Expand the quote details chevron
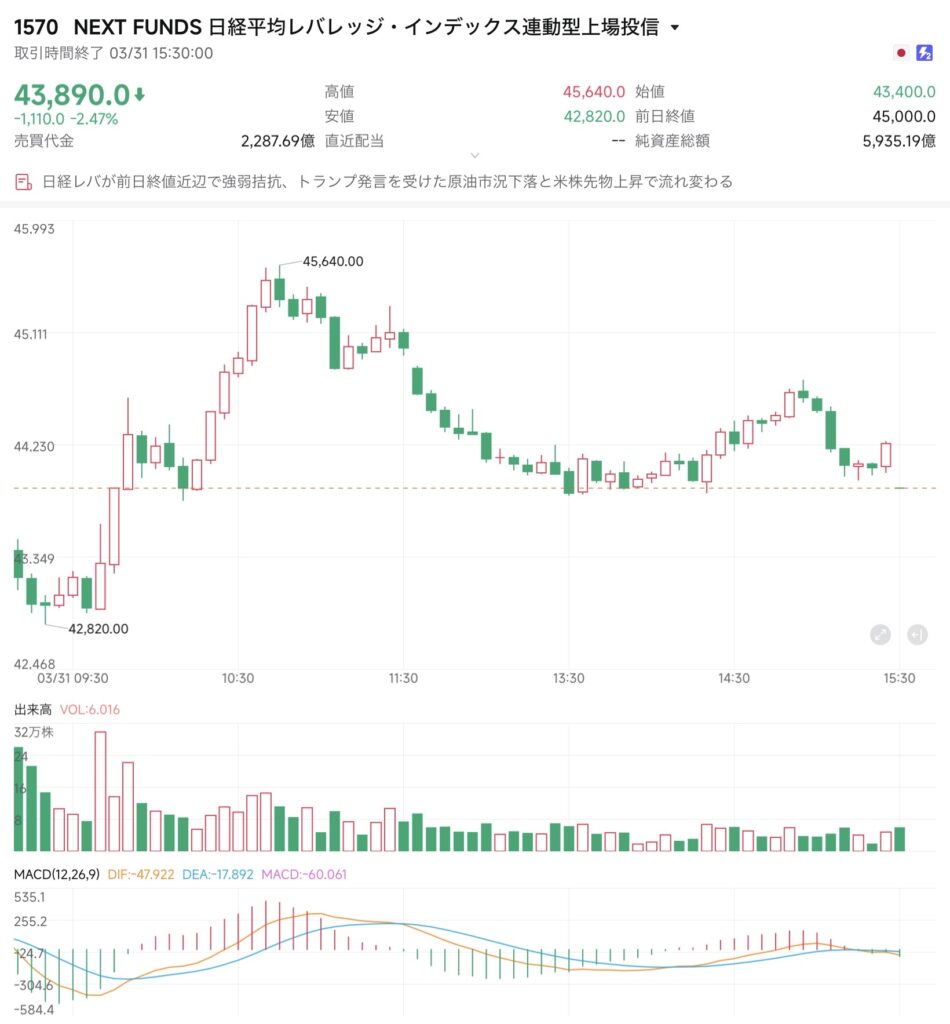 point(475,155)
